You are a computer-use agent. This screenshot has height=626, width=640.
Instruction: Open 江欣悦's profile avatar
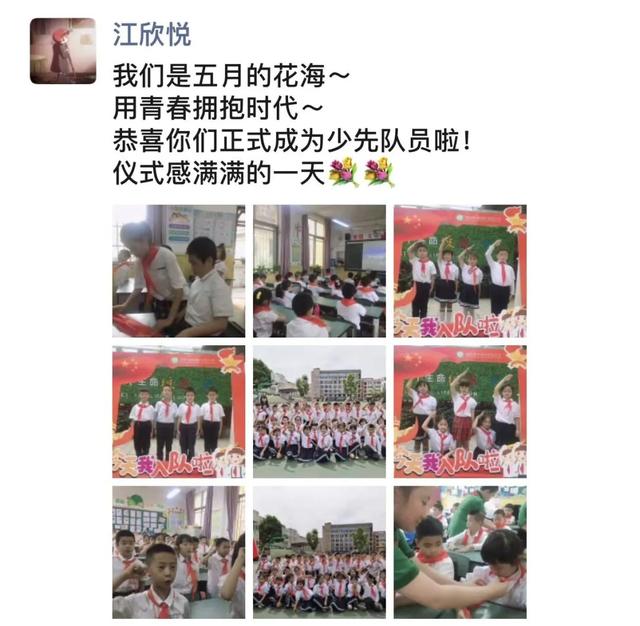pyautogui.click(x=63, y=50)
